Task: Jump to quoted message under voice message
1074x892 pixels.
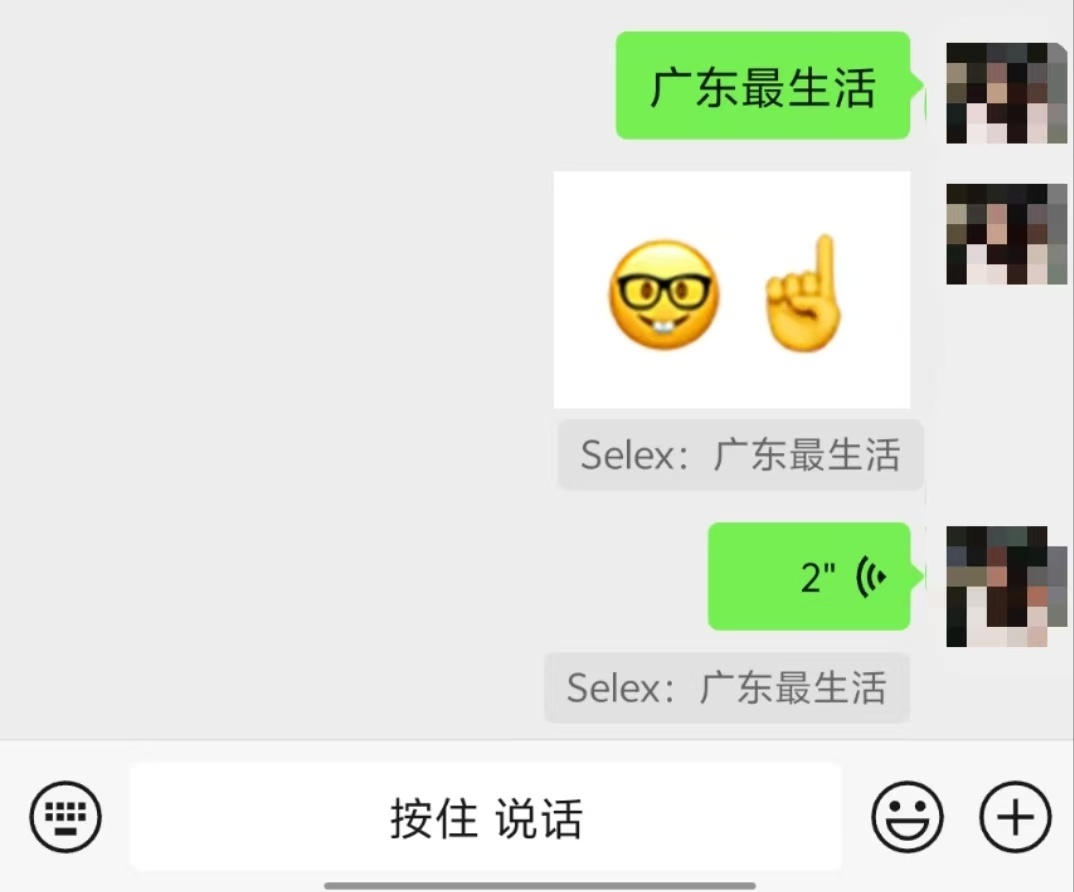Action: pos(726,688)
